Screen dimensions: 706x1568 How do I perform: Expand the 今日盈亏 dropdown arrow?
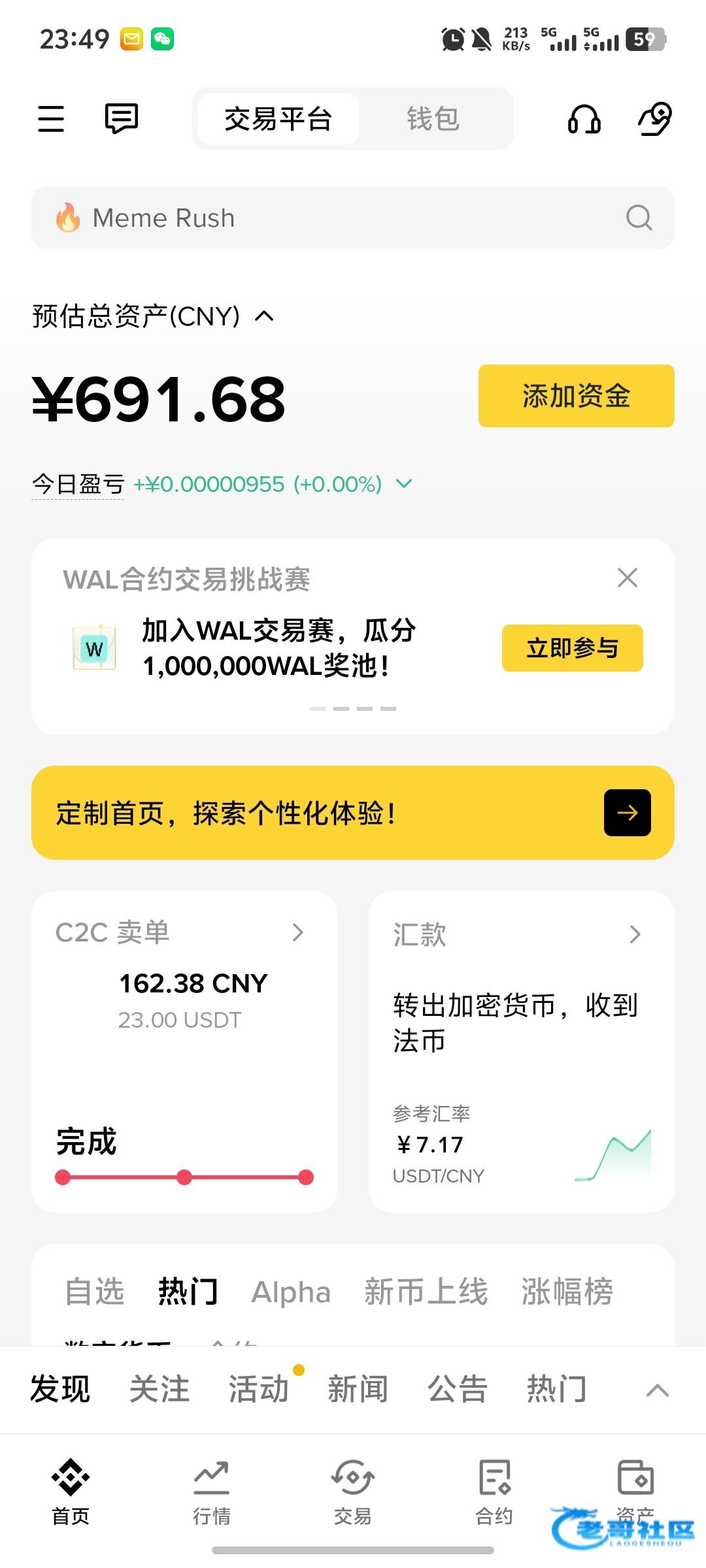click(405, 483)
